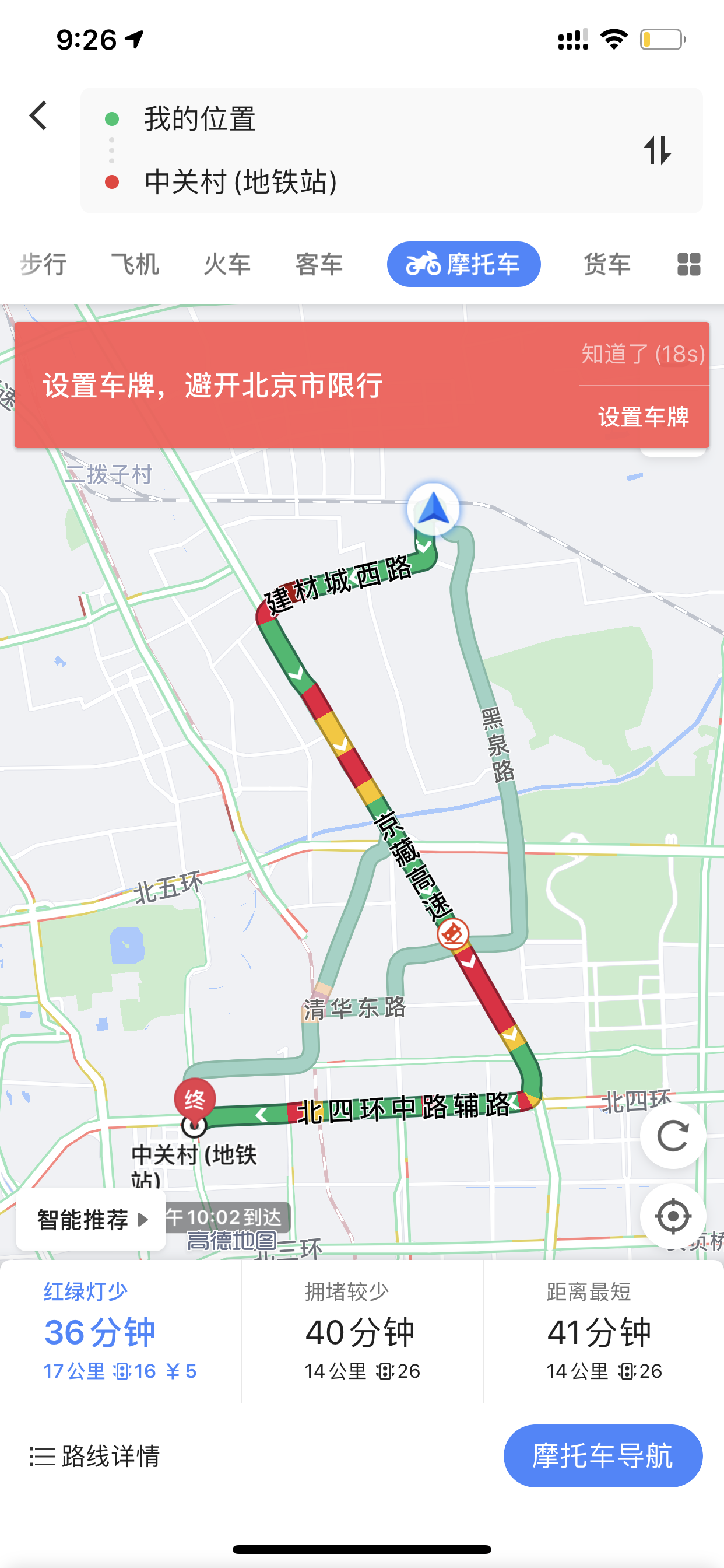Swap start and destination locations

(657, 150)
